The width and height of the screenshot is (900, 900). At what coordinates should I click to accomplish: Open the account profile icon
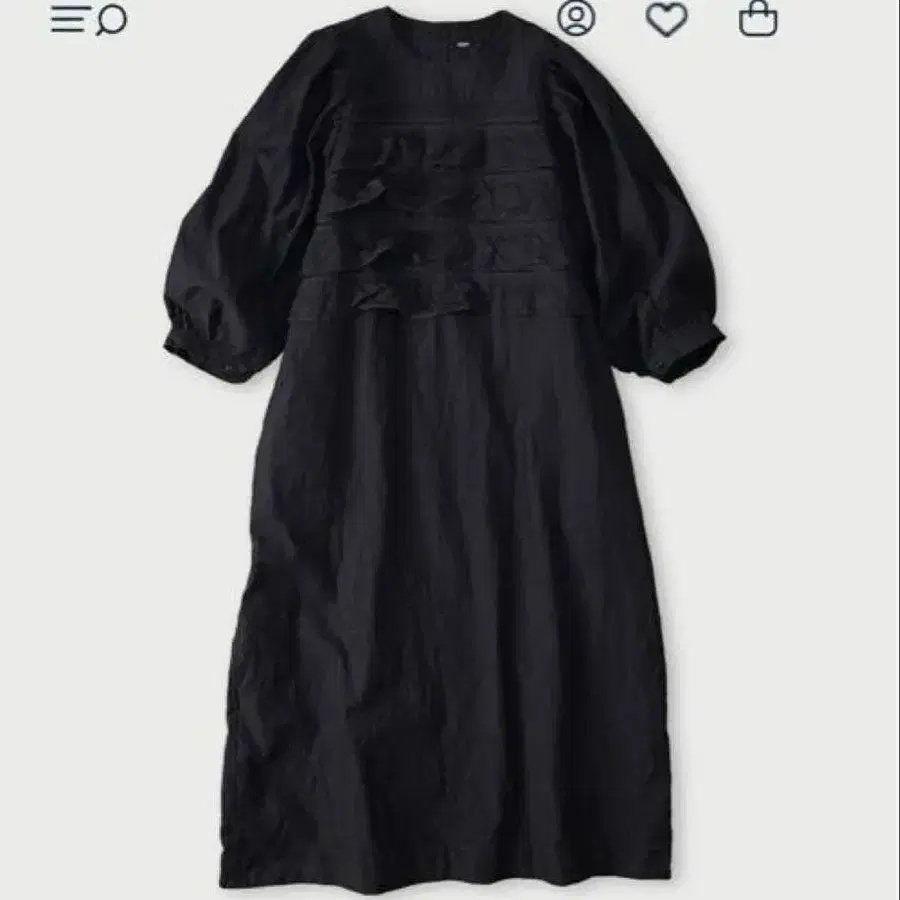pos(576,18)
